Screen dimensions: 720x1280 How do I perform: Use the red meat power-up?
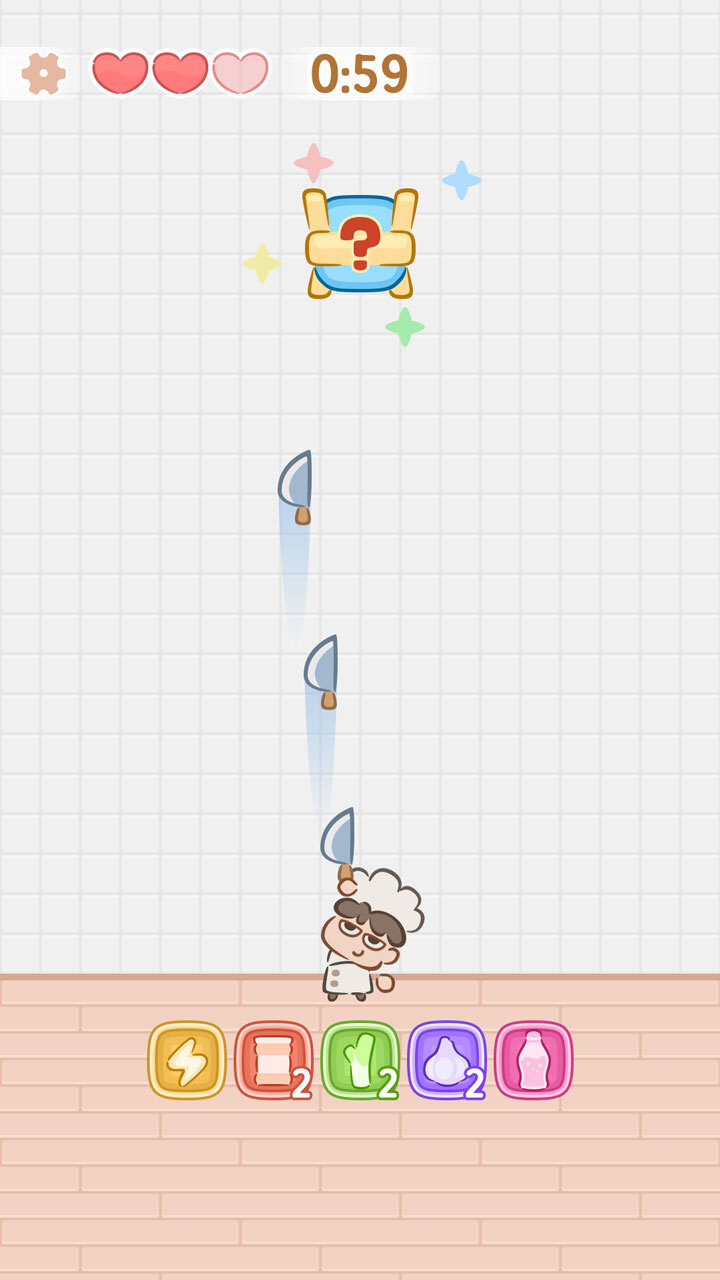click(273, 1060)
